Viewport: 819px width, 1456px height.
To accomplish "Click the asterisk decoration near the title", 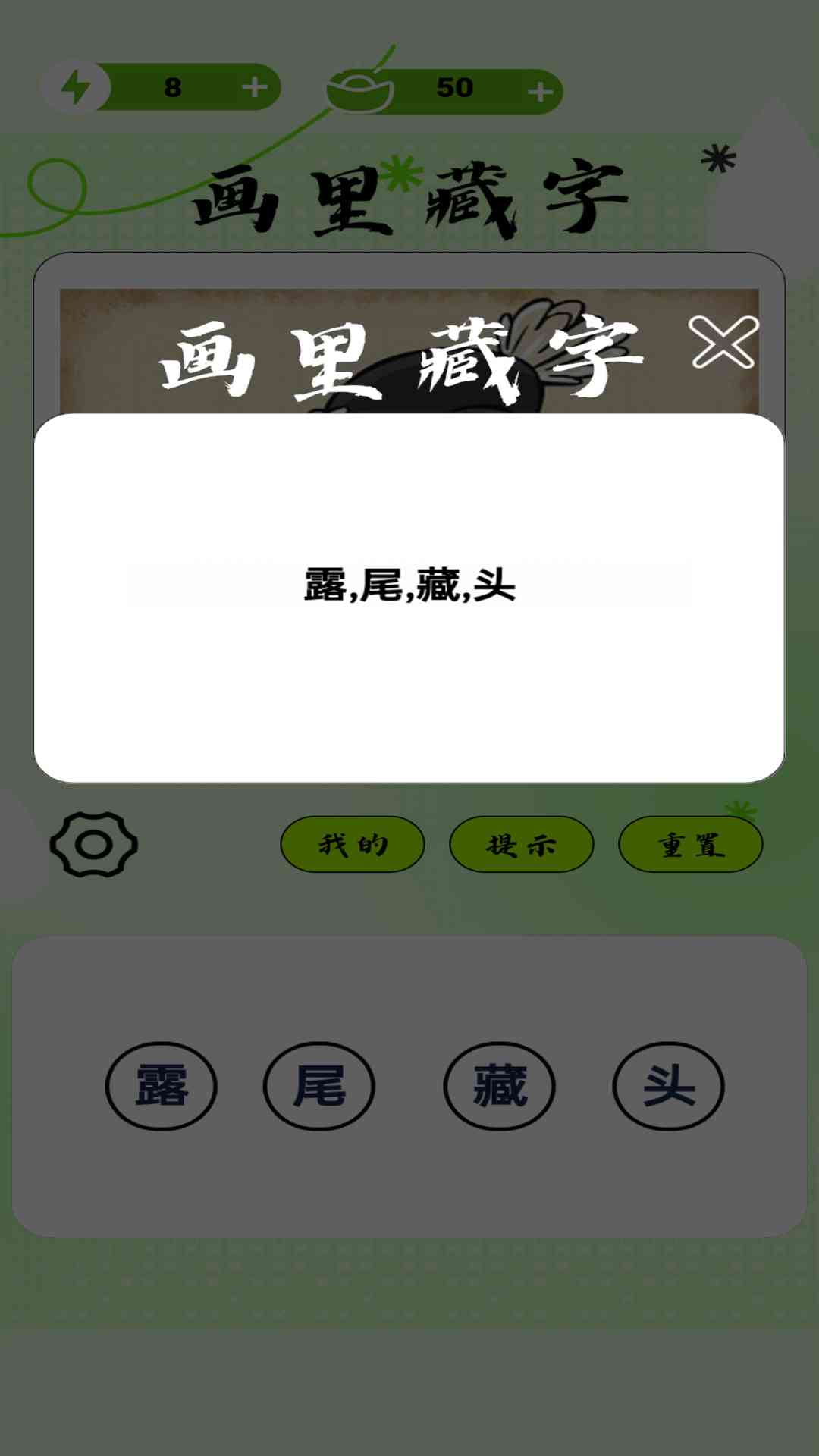I will click(x=720, y=160).
